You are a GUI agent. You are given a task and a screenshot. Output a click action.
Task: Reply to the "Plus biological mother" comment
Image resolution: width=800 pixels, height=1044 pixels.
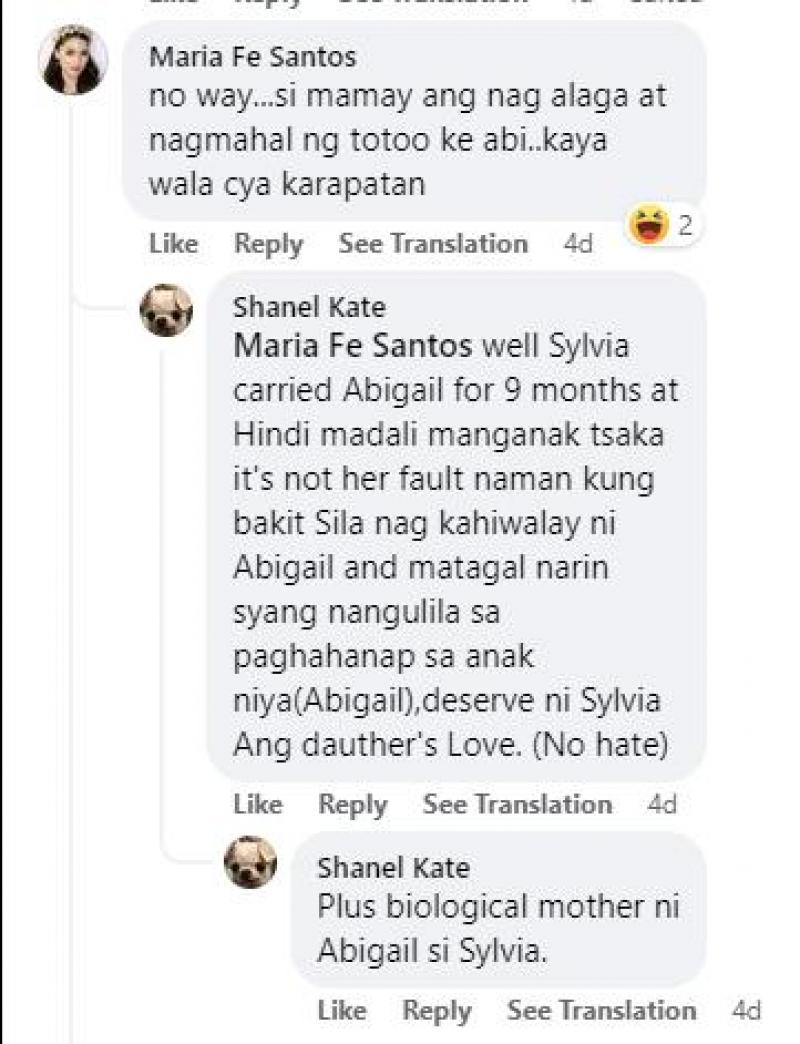436,1011
